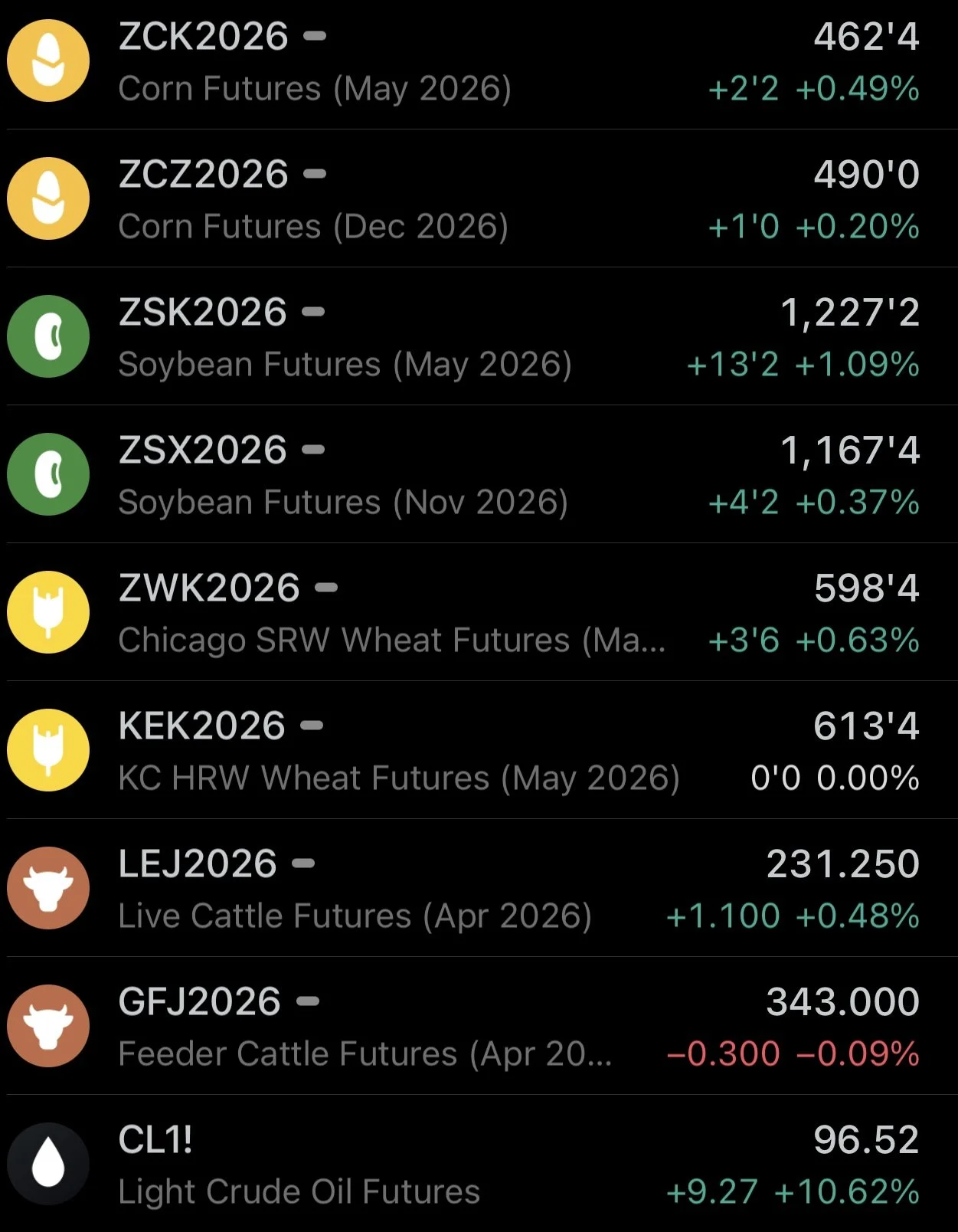Open ZSX2026 Soybean Futures Nov 2026
This screenshot has height=1232, width=958.
(x=343, y=476)
